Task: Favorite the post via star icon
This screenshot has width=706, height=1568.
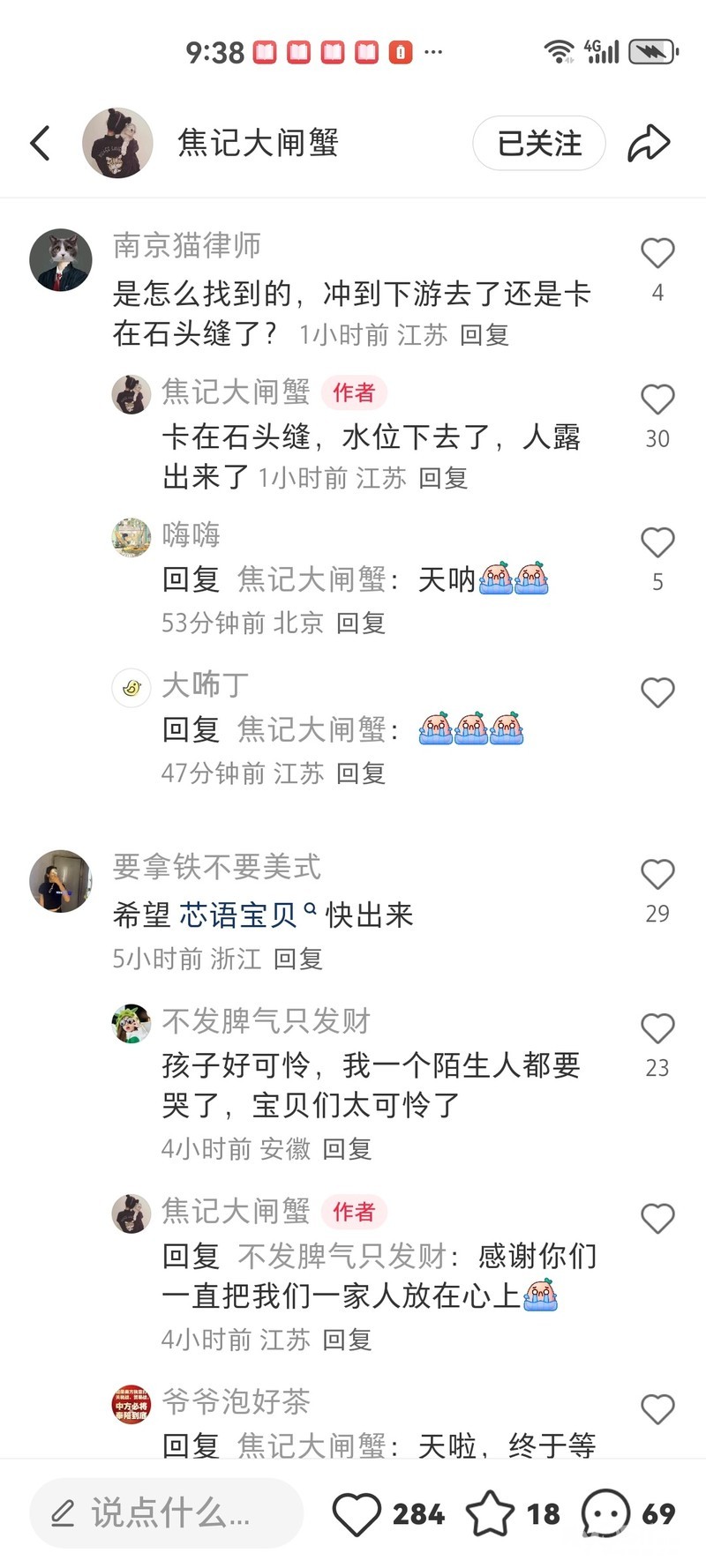Action: [x=490, y=1513]
